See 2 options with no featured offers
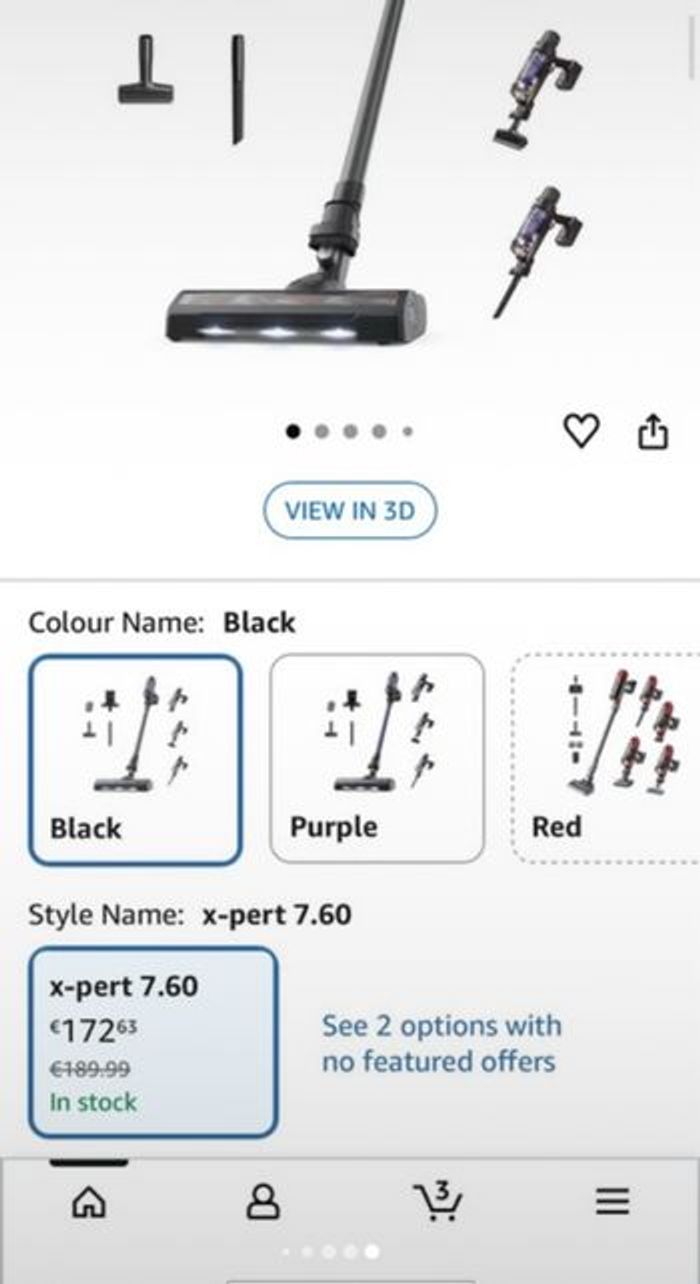Image resolution: width=700 pixels, height=1284 pixels. pos(441,1043)
